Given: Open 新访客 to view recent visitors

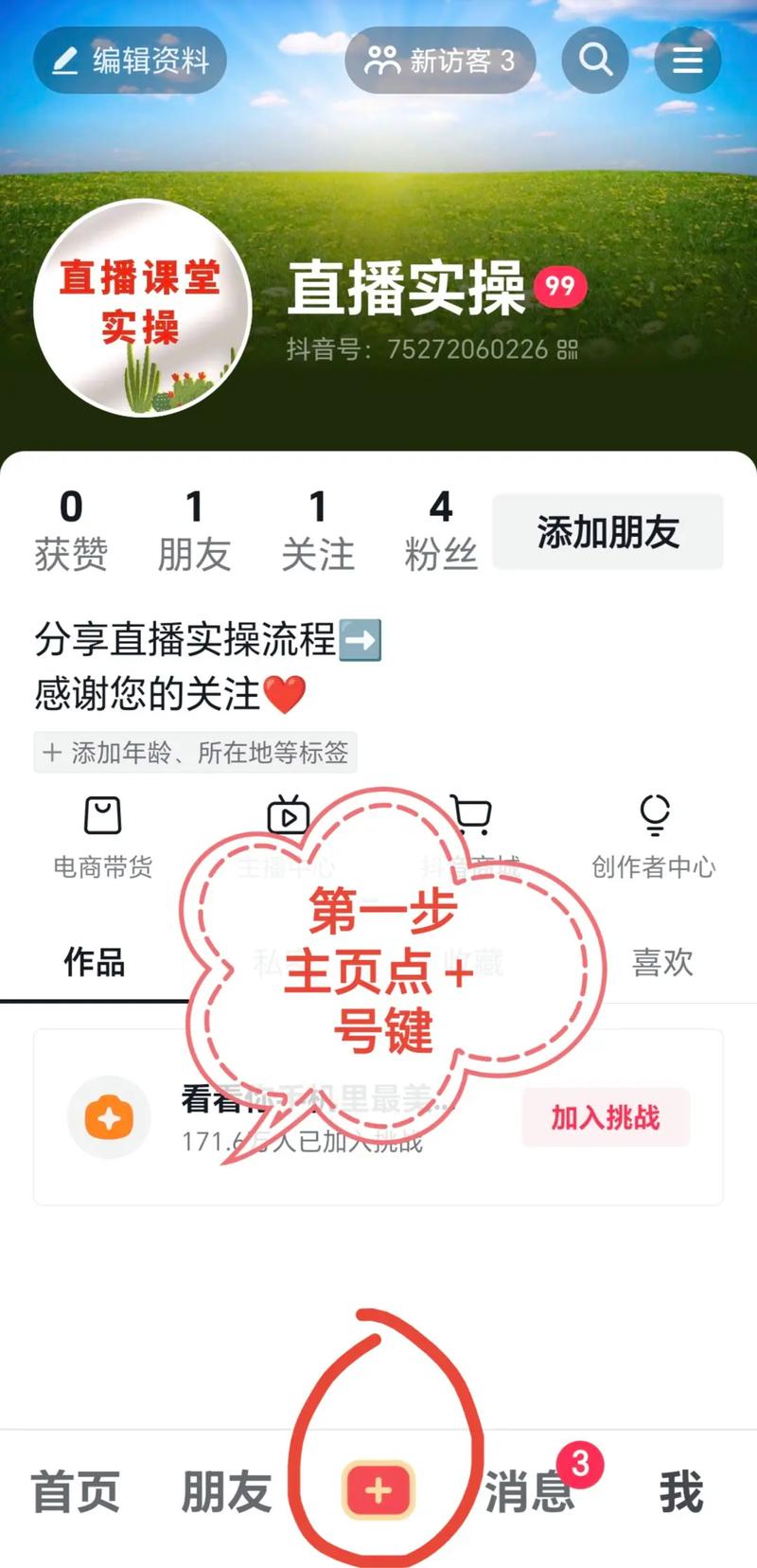Looking at the screenshot, I should (441, 60).
